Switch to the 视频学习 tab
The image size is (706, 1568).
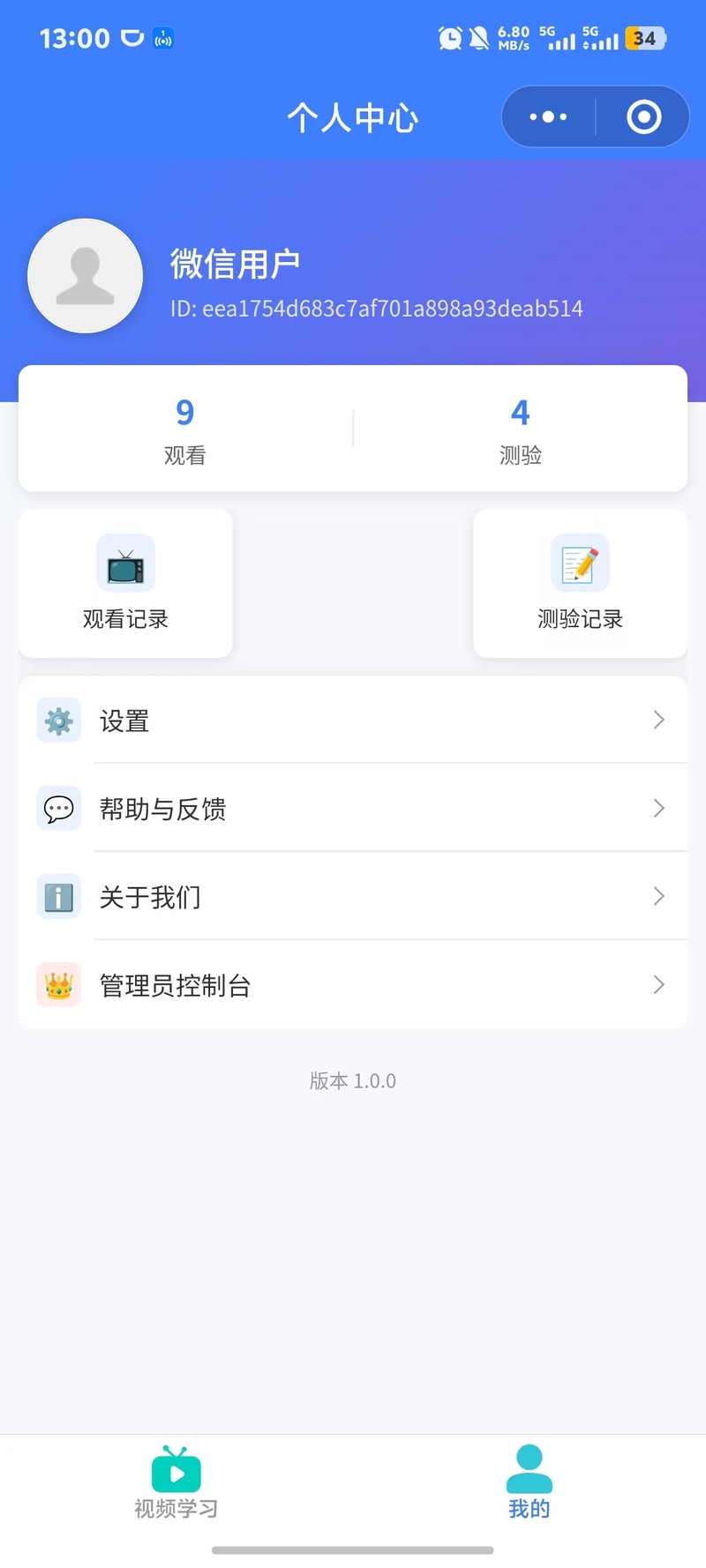coord(176,1482)
